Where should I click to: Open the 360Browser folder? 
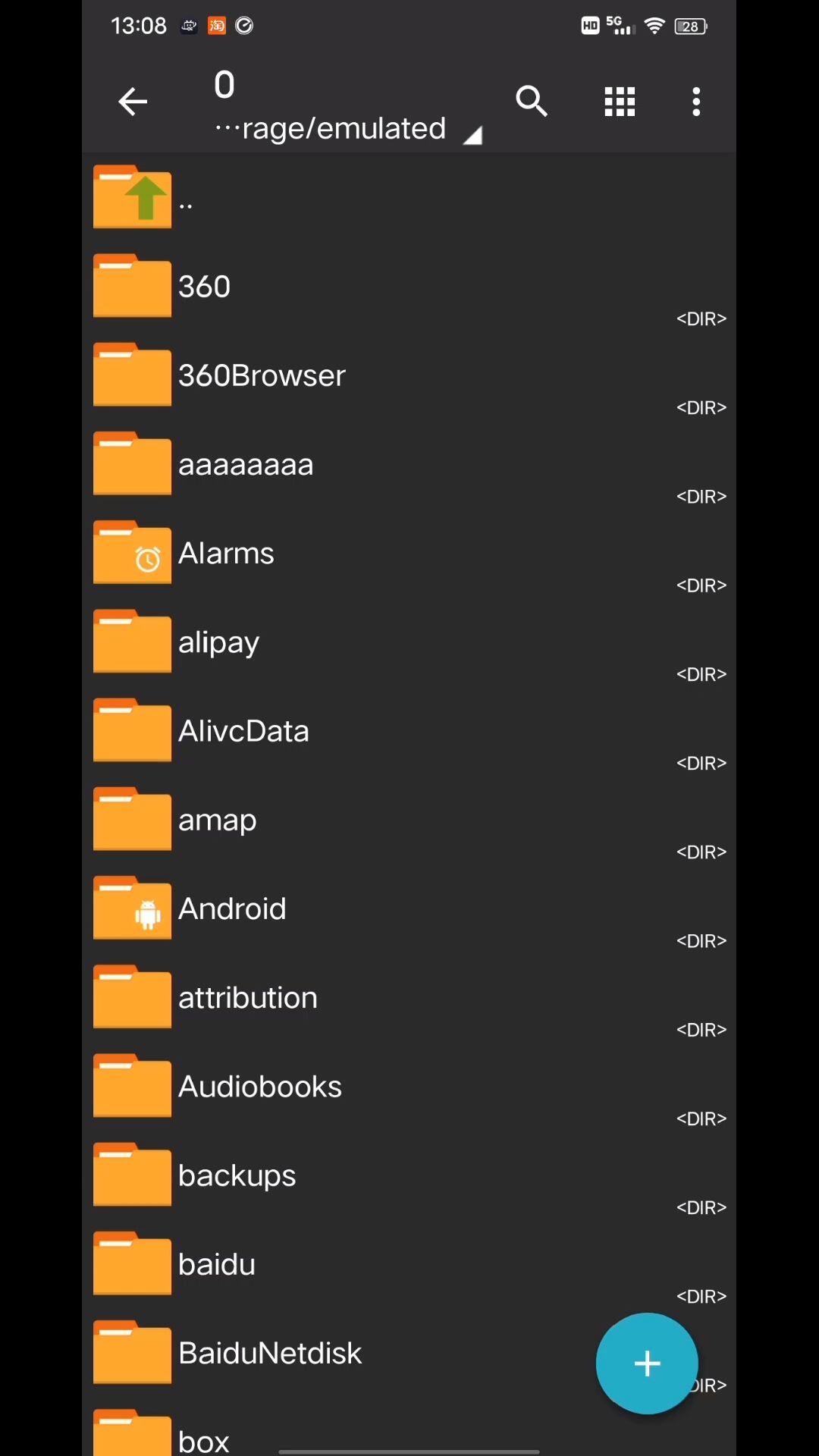click(409, 375)
